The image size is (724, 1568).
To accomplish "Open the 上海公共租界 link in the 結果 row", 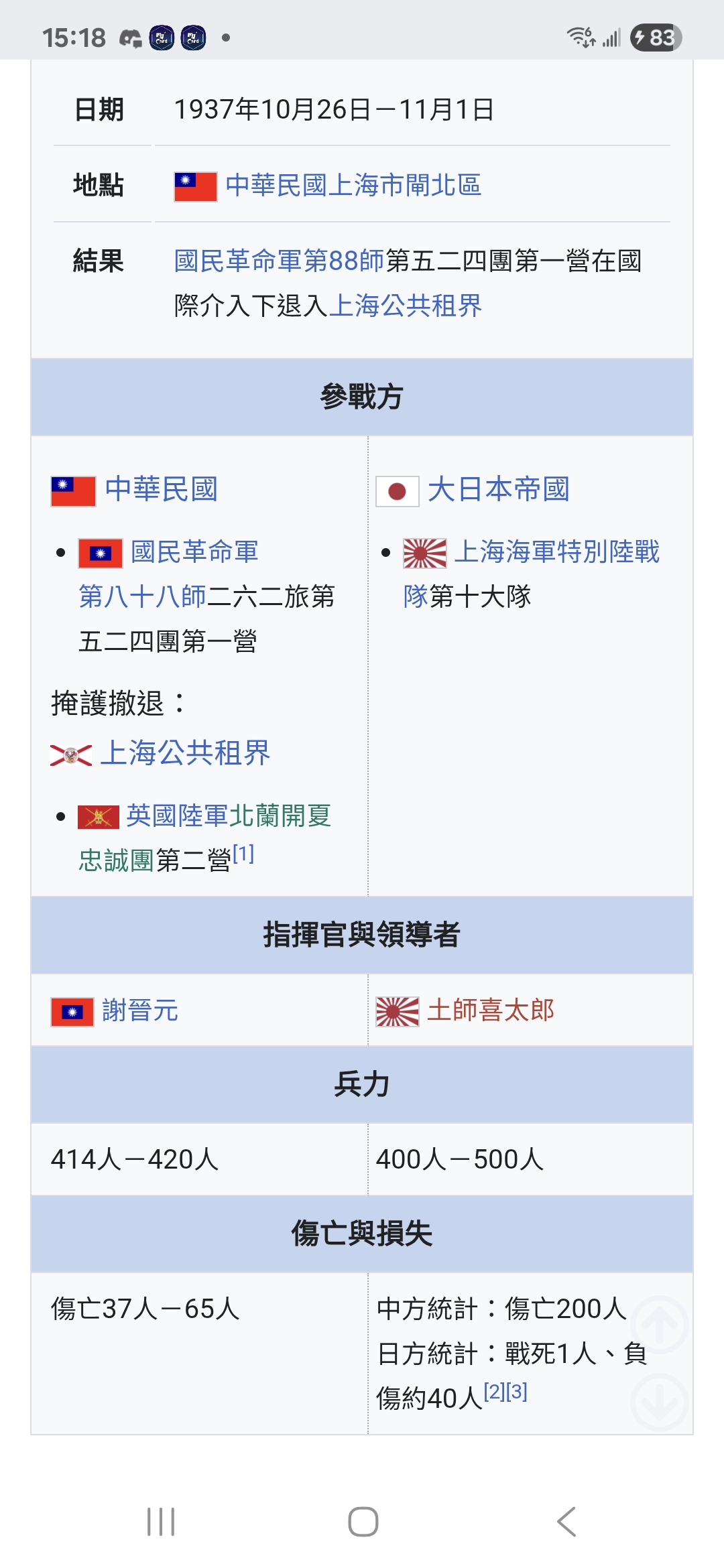I will click(x=404, y=306).
